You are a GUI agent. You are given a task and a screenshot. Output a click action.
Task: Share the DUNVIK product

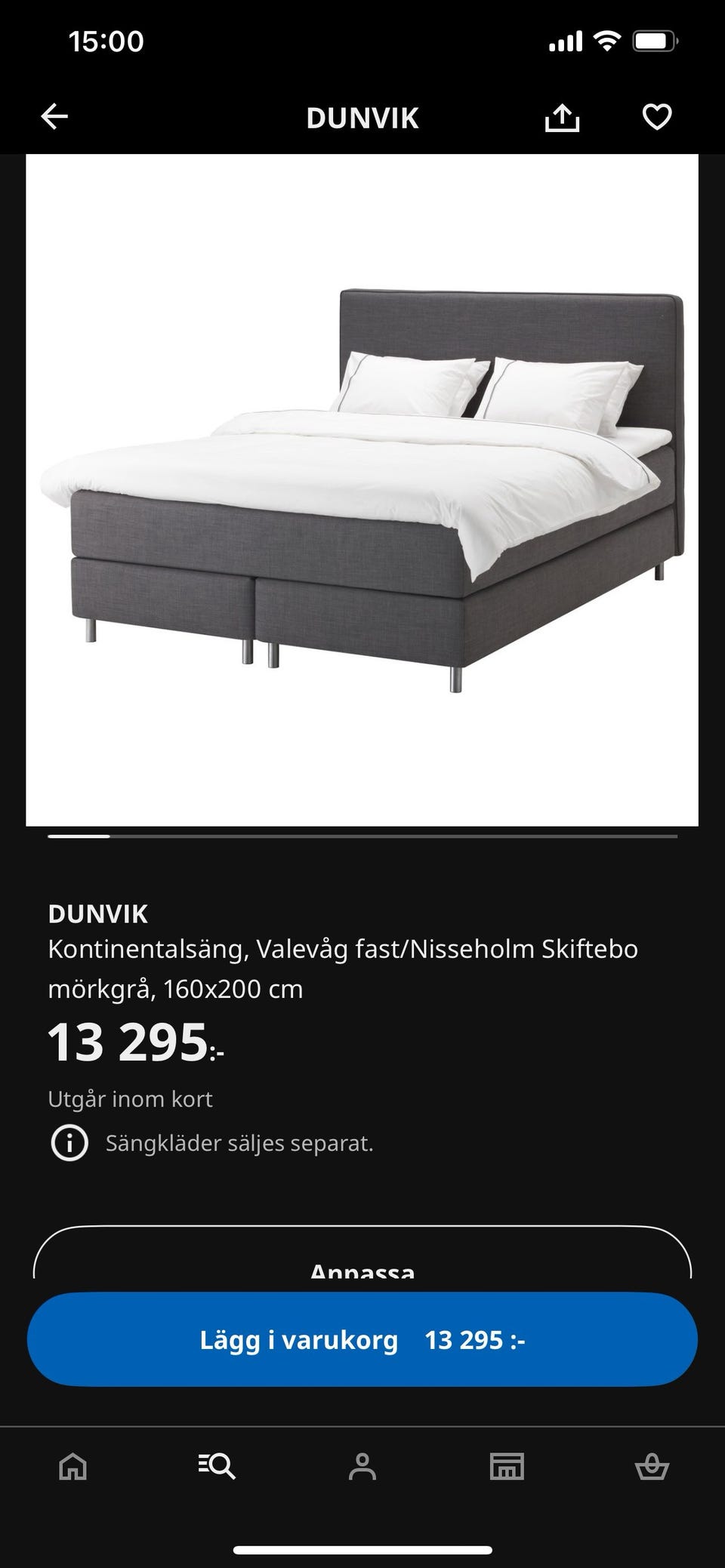[563, 117]
